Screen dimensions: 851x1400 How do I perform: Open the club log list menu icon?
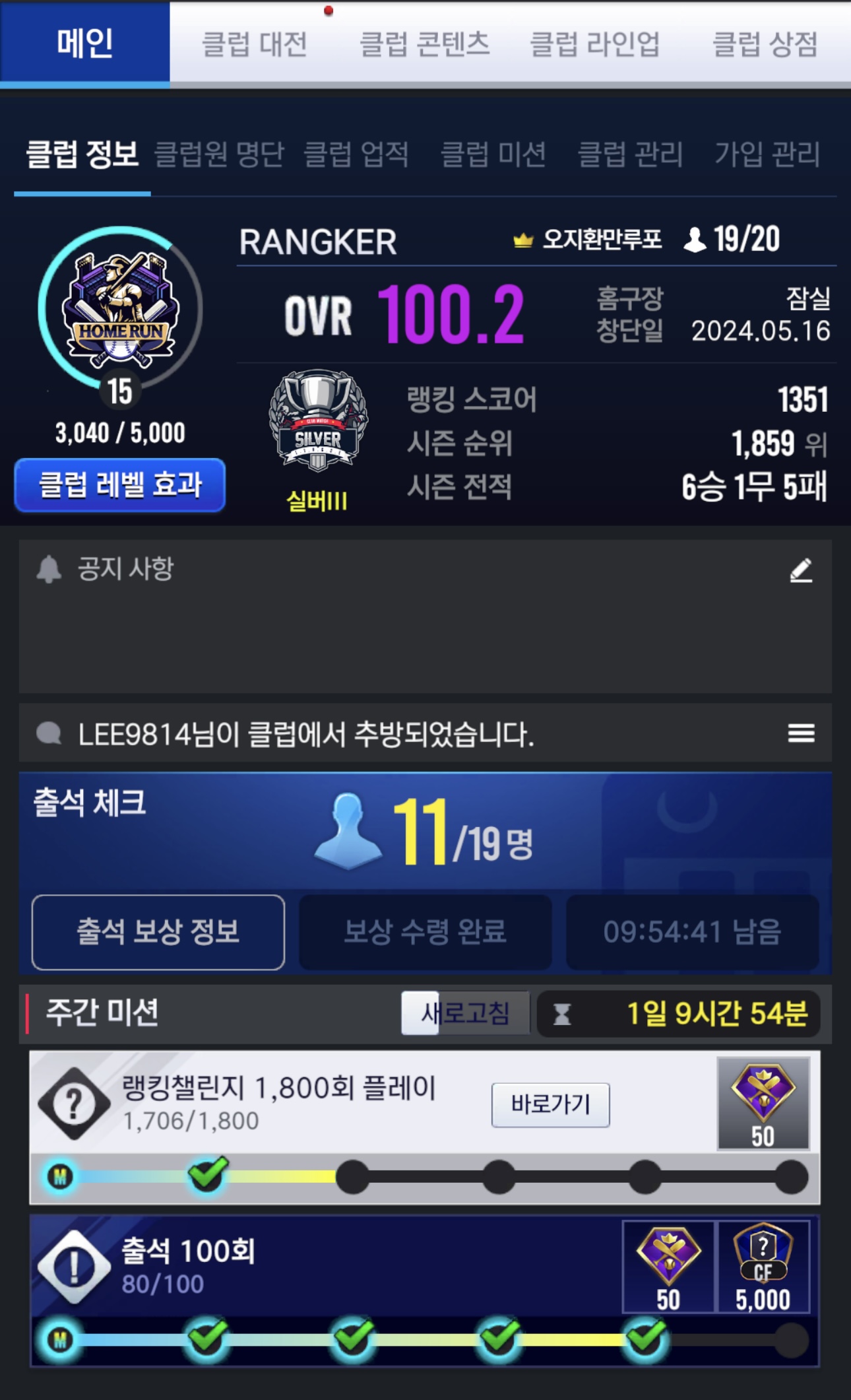pyautogui.click(x=801, y=733)
